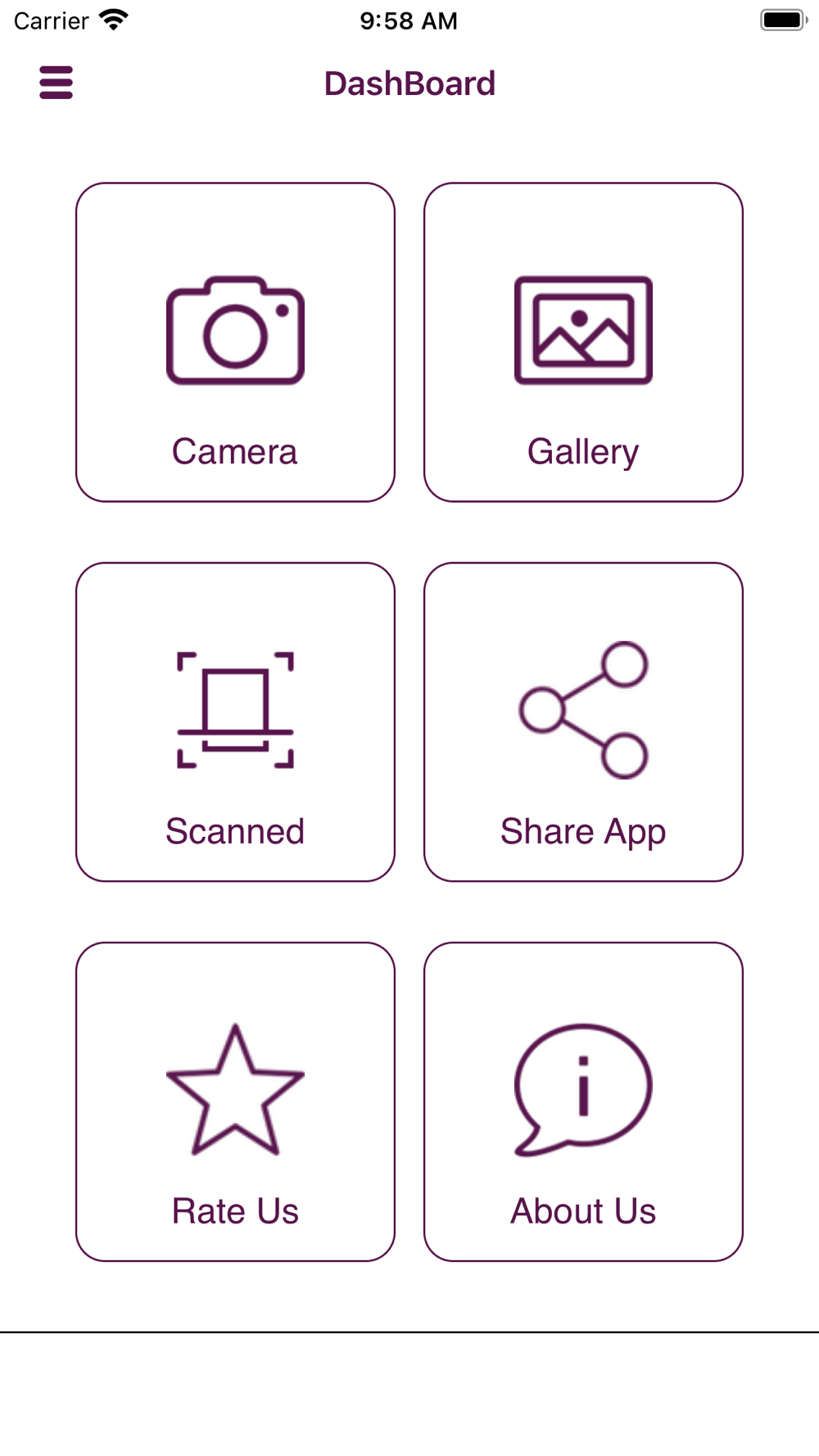819x1456 pixels.
Task: Open the Camera tile
Action: pos(235,342)
